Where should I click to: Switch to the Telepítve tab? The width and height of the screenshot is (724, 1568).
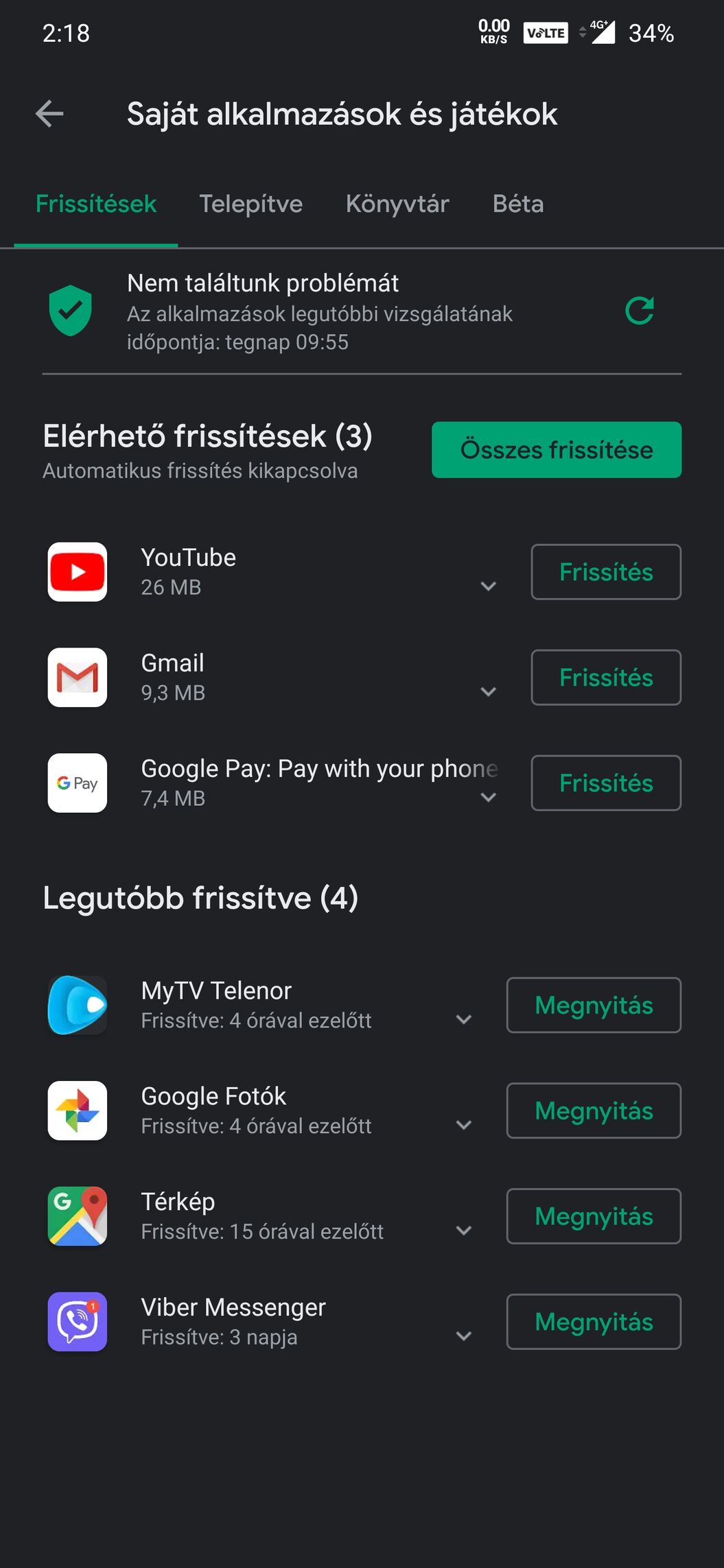pyautogui.click(x=250, y=204)
